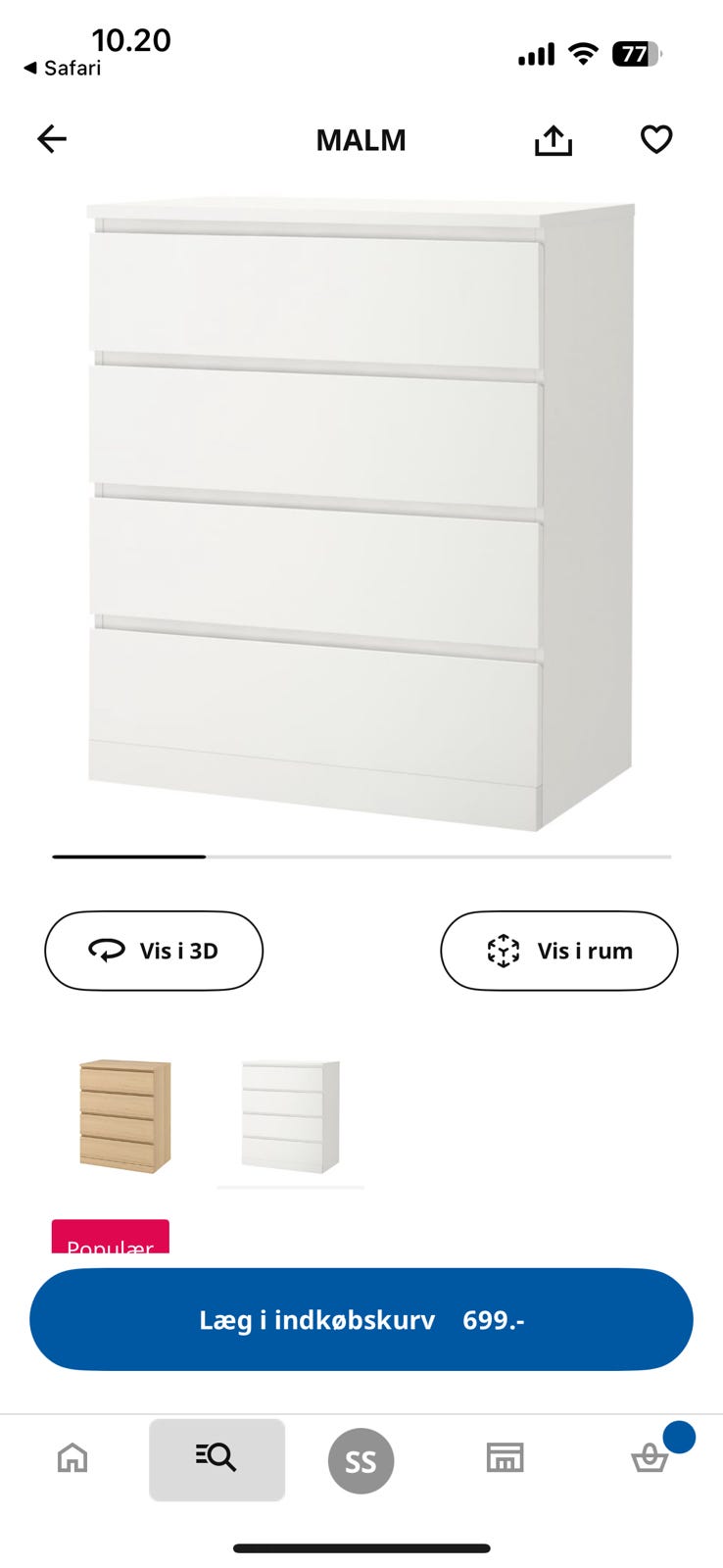723x1568 pixels.
Task: Add MALM to favorites with heart icon
Action: (x=654, y=139)
